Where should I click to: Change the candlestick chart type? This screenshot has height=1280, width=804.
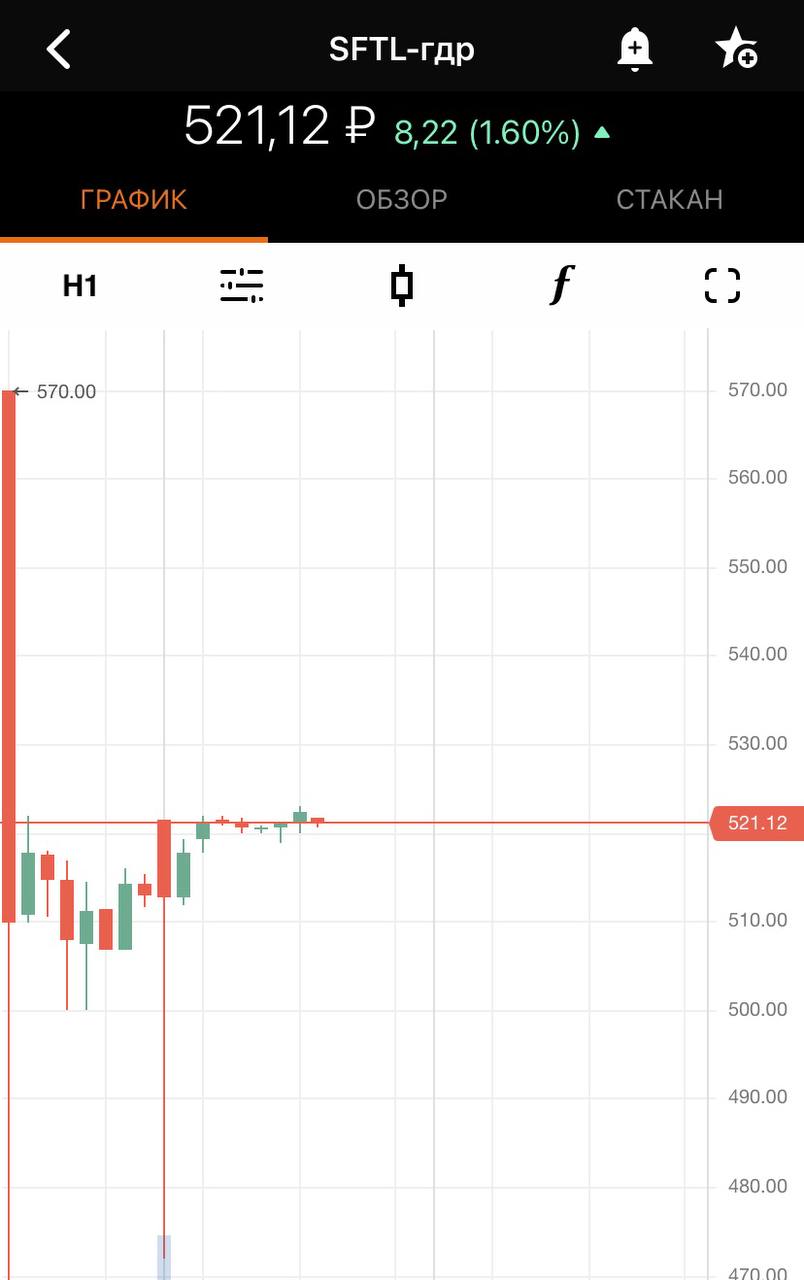(401, 286)
